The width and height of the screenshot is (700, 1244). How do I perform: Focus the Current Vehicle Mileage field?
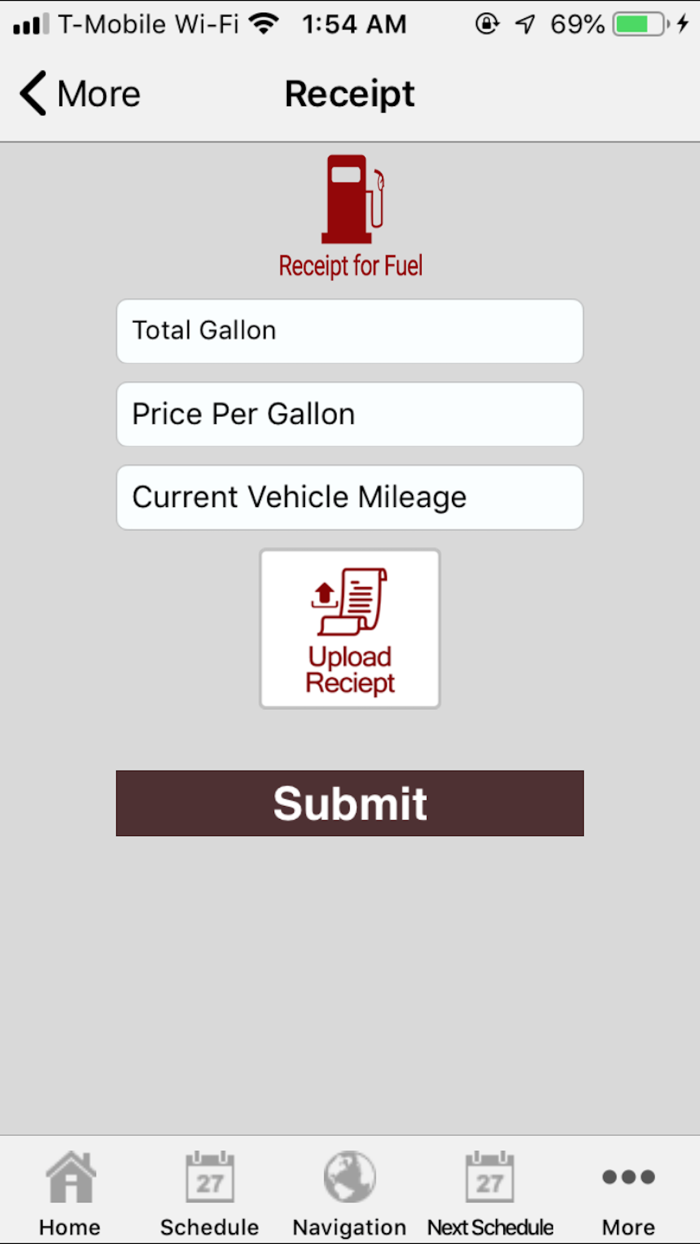[349, 497]
